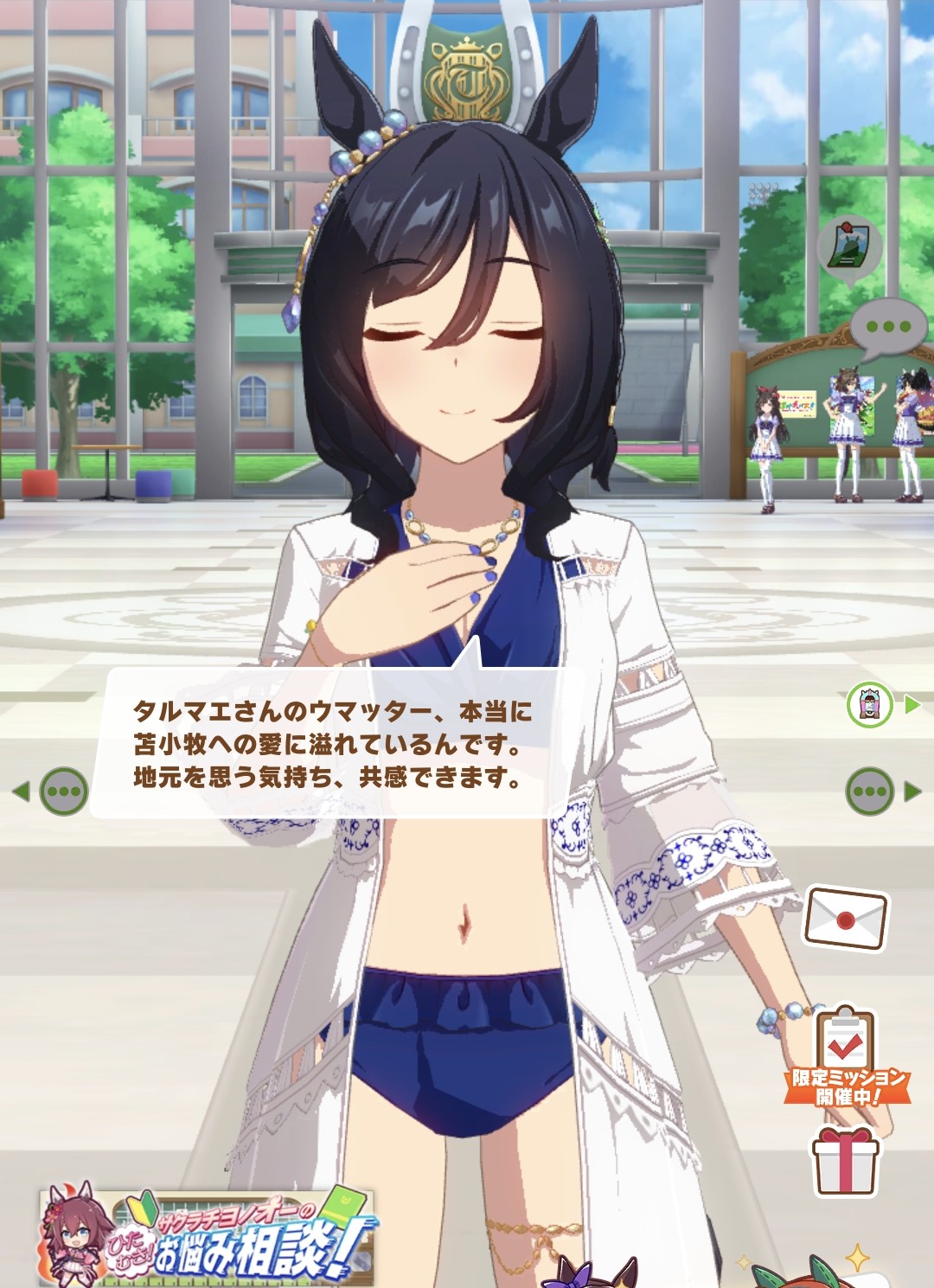934x1288 pixels.
Task: Open the gift box presents
Action: click(845, 1163)
